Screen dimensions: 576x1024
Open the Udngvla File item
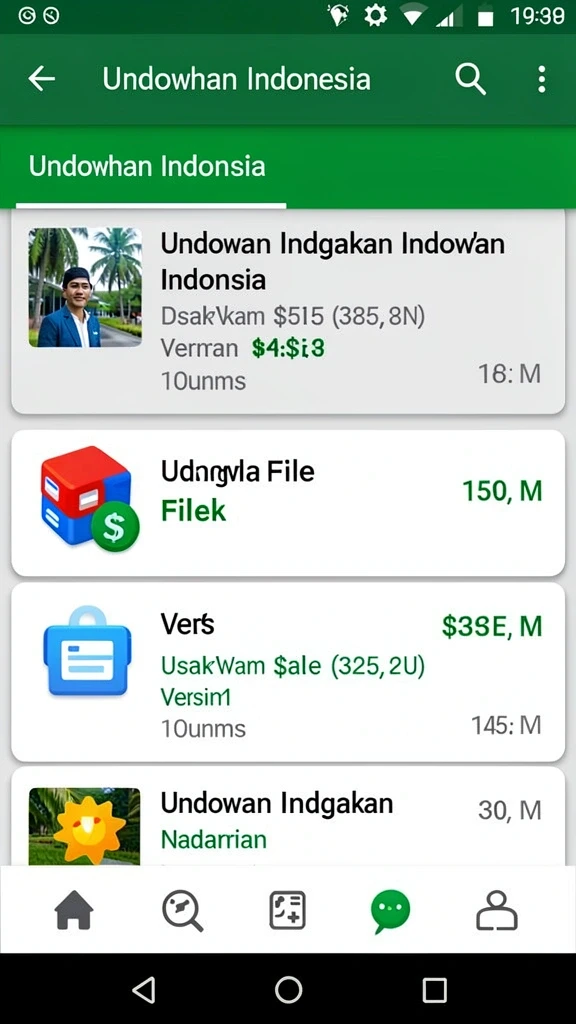[x=288, y=503]
